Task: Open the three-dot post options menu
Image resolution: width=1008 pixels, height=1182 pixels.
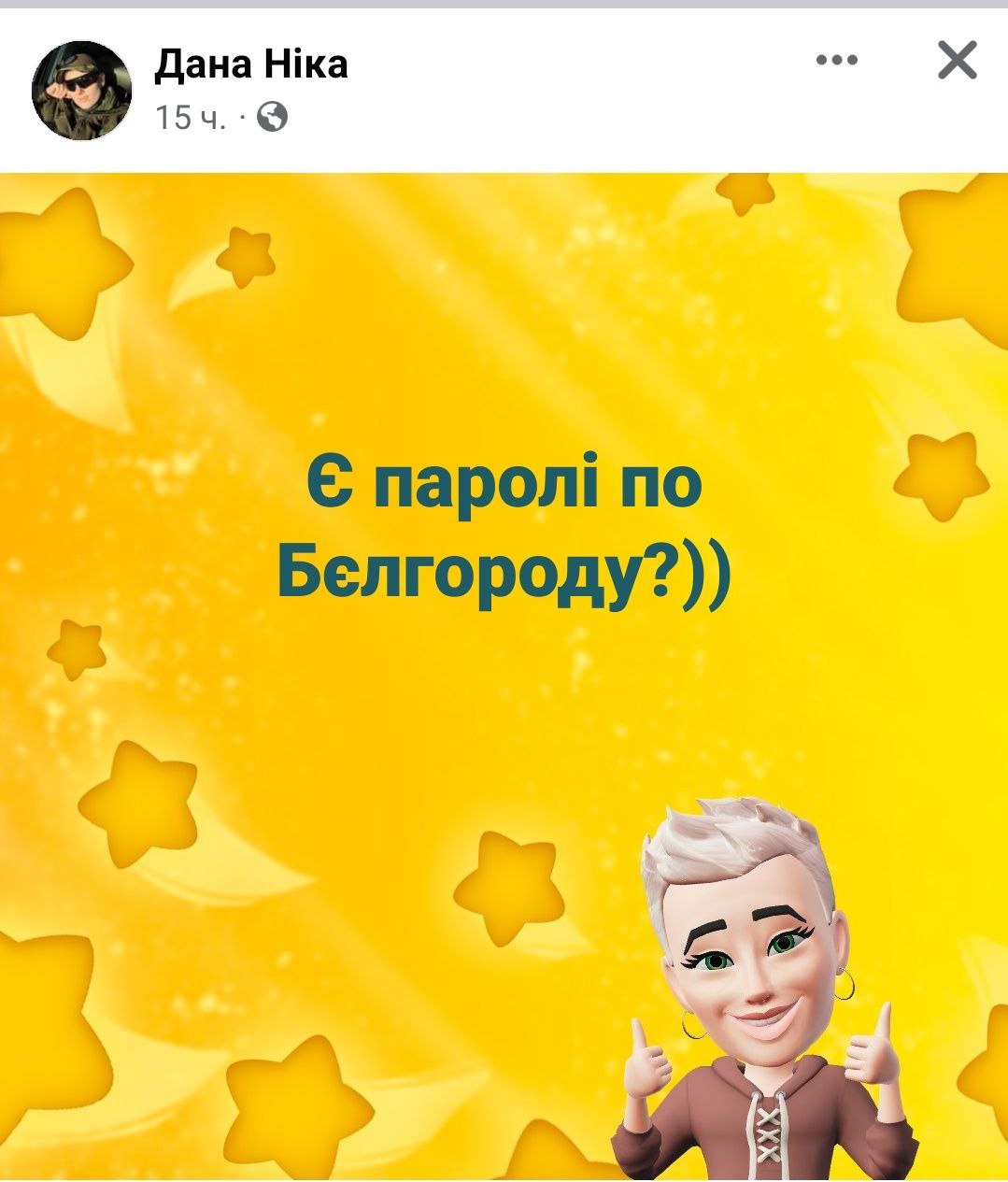Action: (836, 61)
